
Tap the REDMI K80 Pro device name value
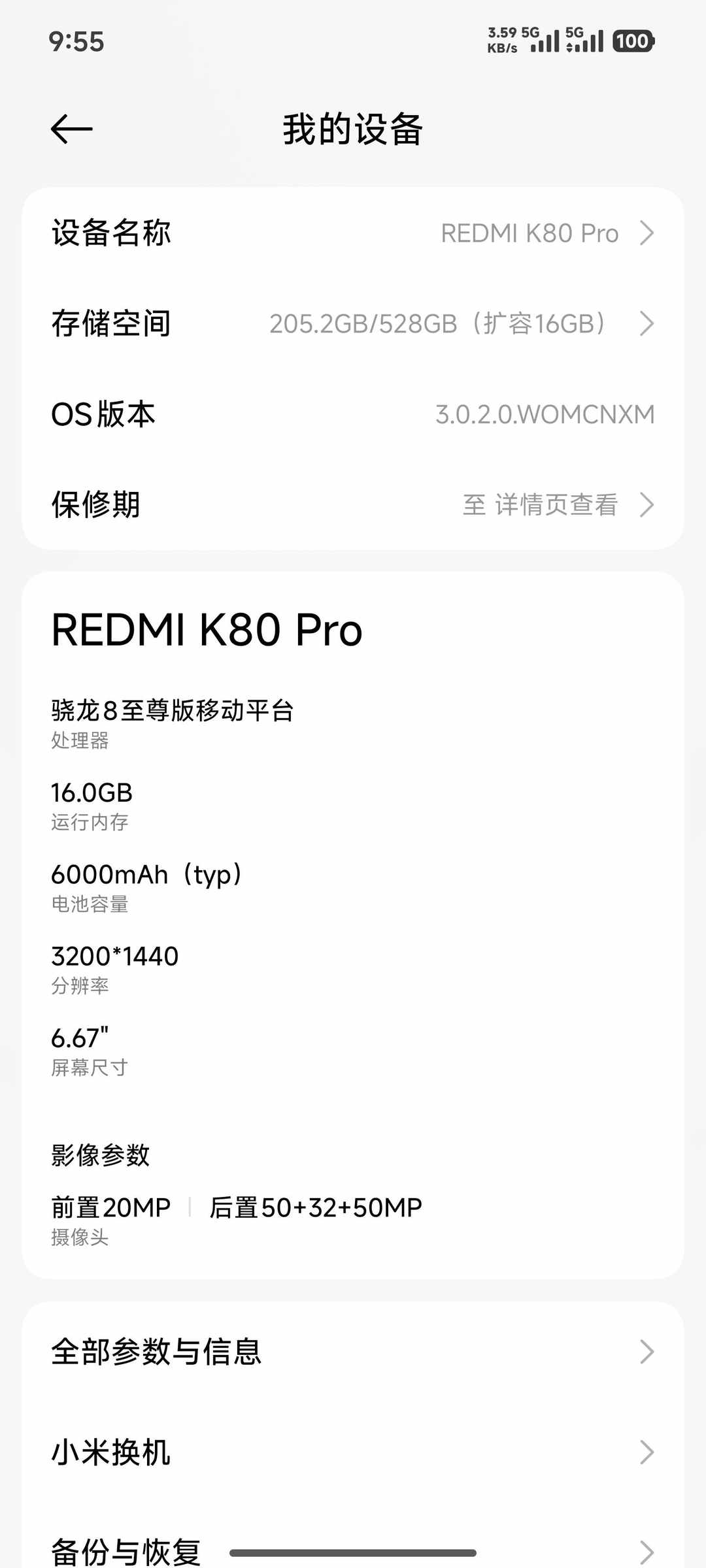pyautogui.click(x=531, y=233)
